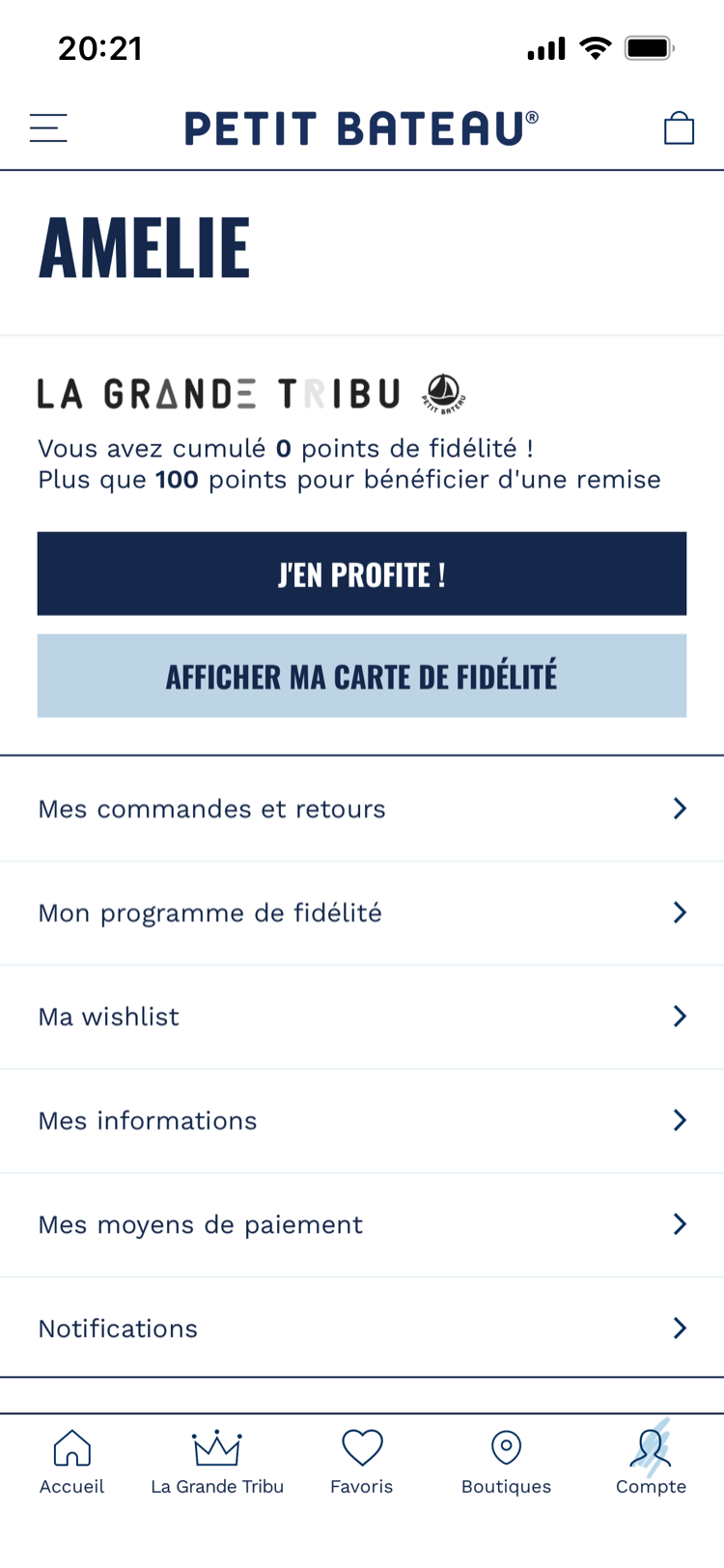Open the shopping cart icon

coord(680,126)
